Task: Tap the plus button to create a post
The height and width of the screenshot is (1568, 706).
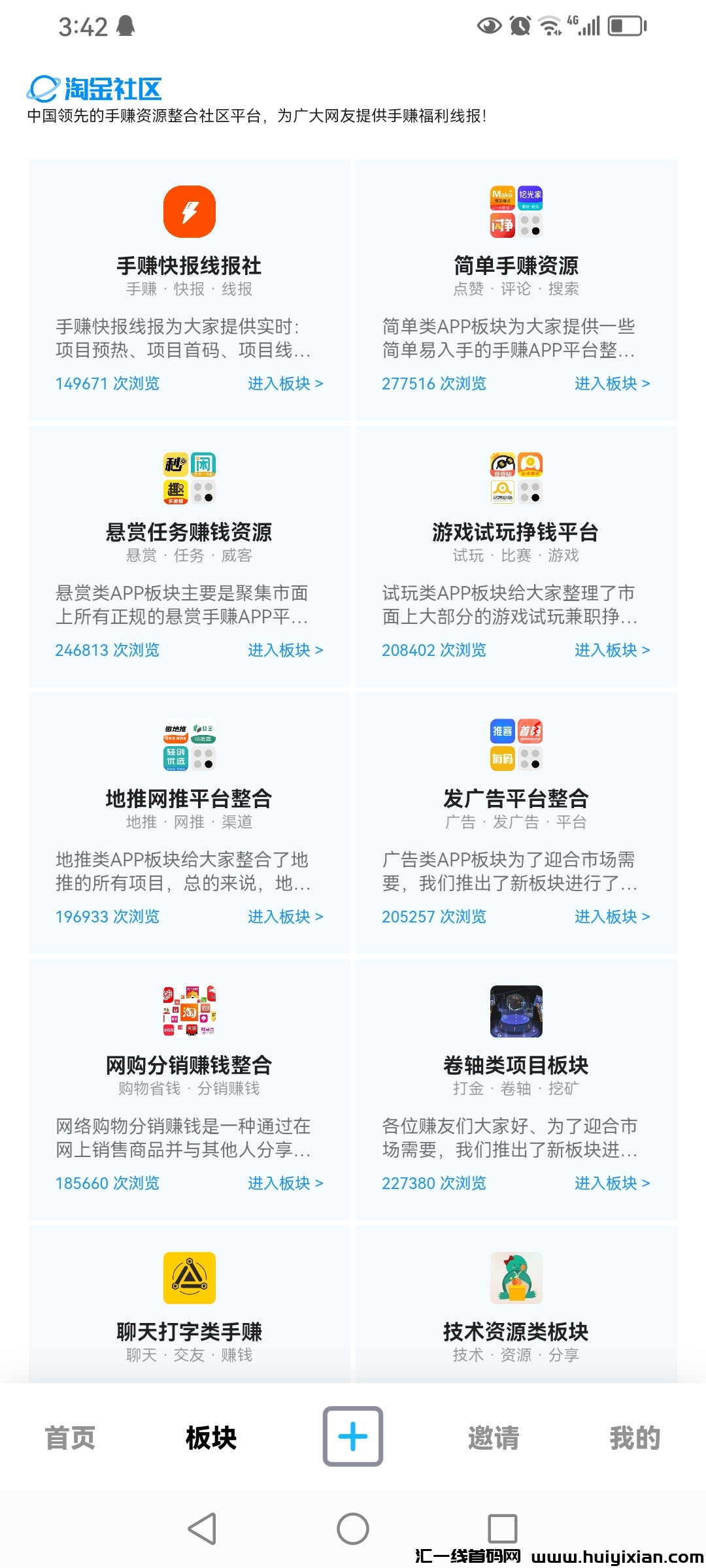Action: pos(353,1437)
